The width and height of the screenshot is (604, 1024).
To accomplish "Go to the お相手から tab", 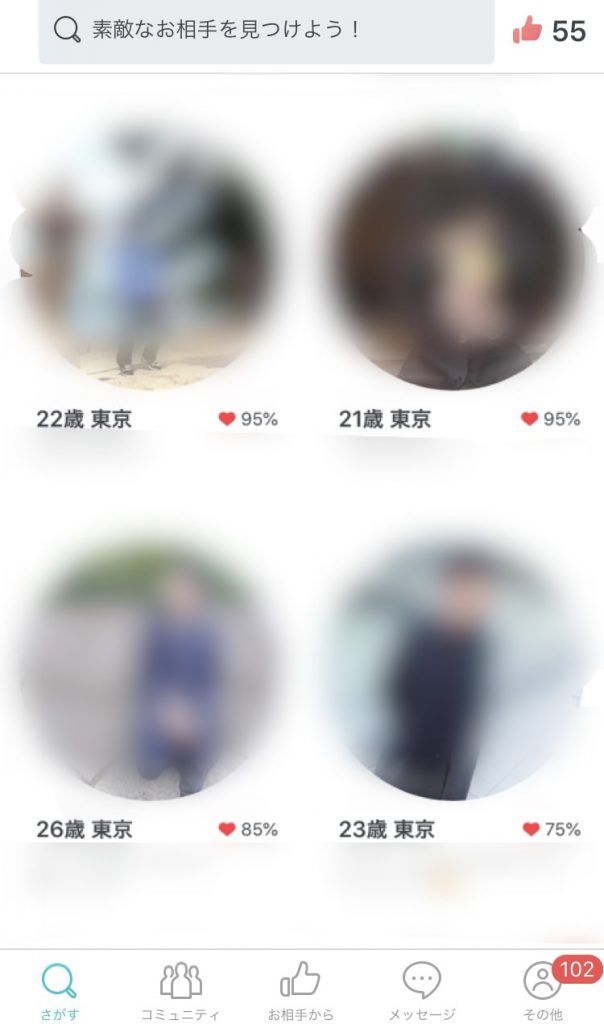I will click(300, 988).
